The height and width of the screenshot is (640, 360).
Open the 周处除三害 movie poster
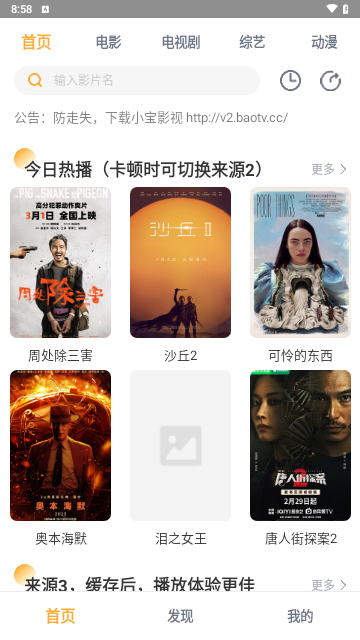pos(60,262)
